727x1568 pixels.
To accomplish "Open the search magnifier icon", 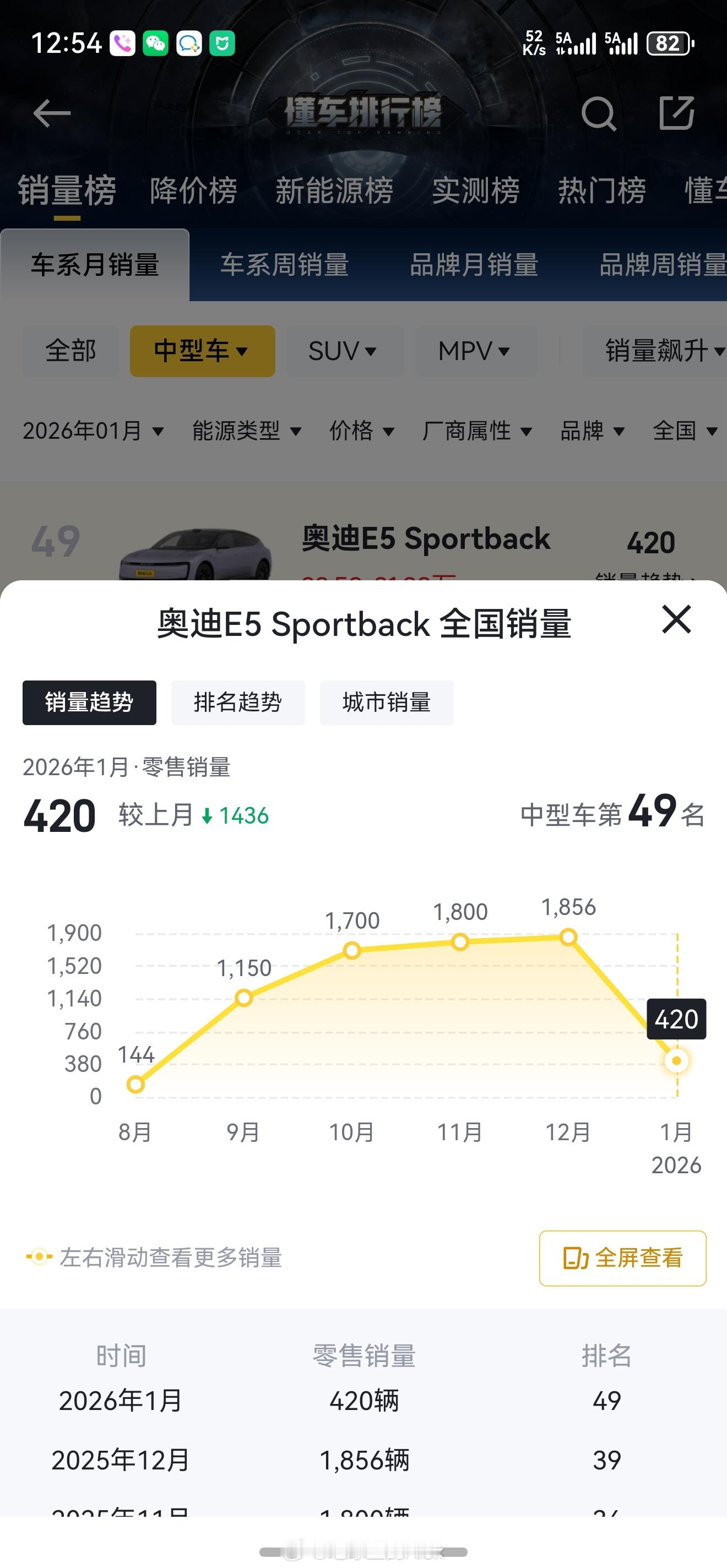I will (600, 115).
